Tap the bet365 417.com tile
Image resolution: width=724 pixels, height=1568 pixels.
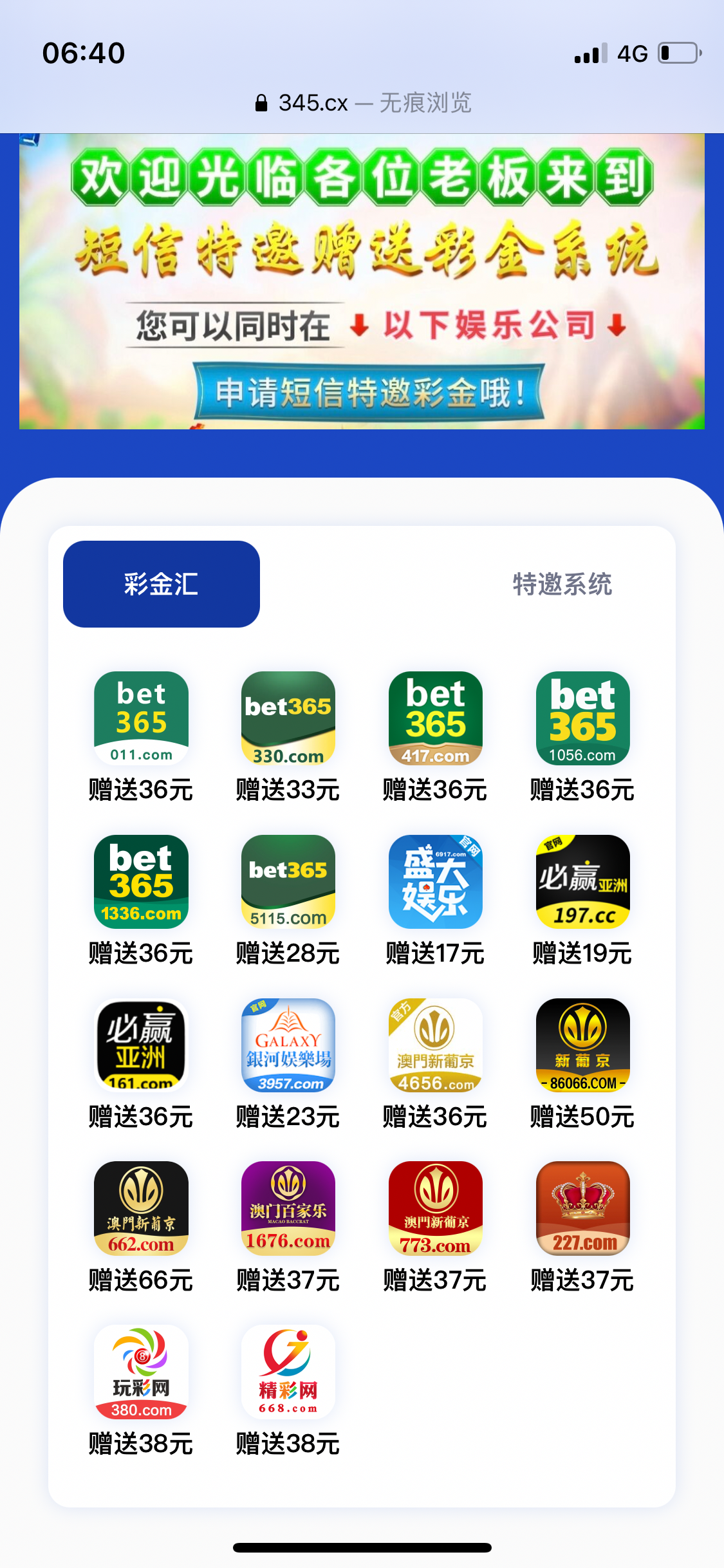pyautogui.click(x=436, y=718)
